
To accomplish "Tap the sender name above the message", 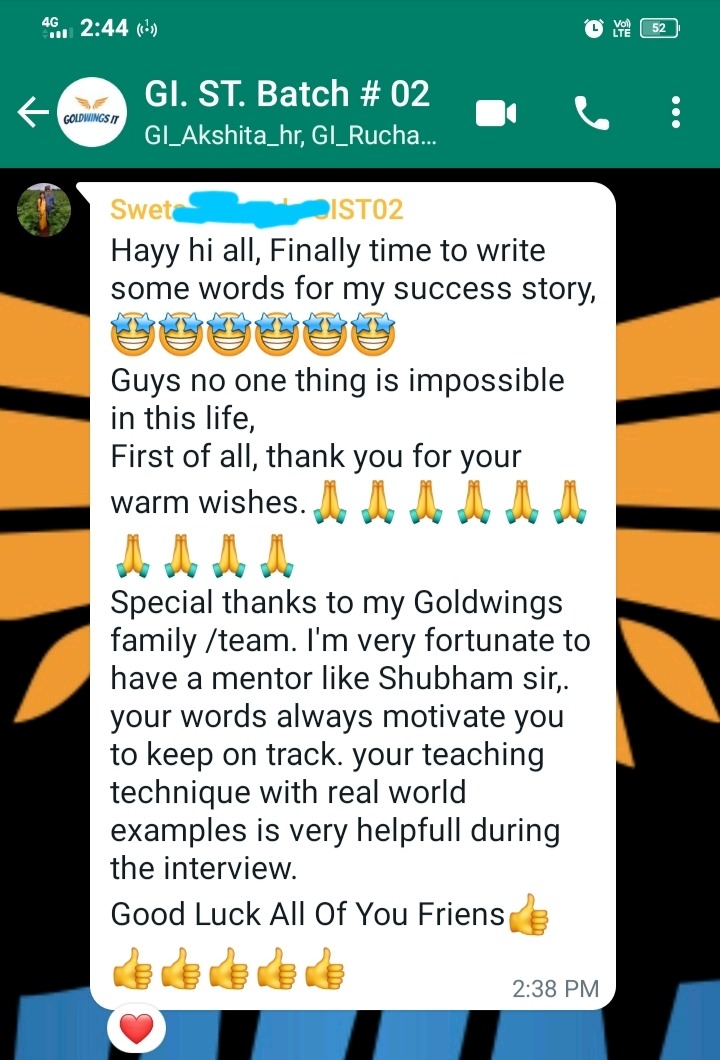I will click(x=256, y=209).
